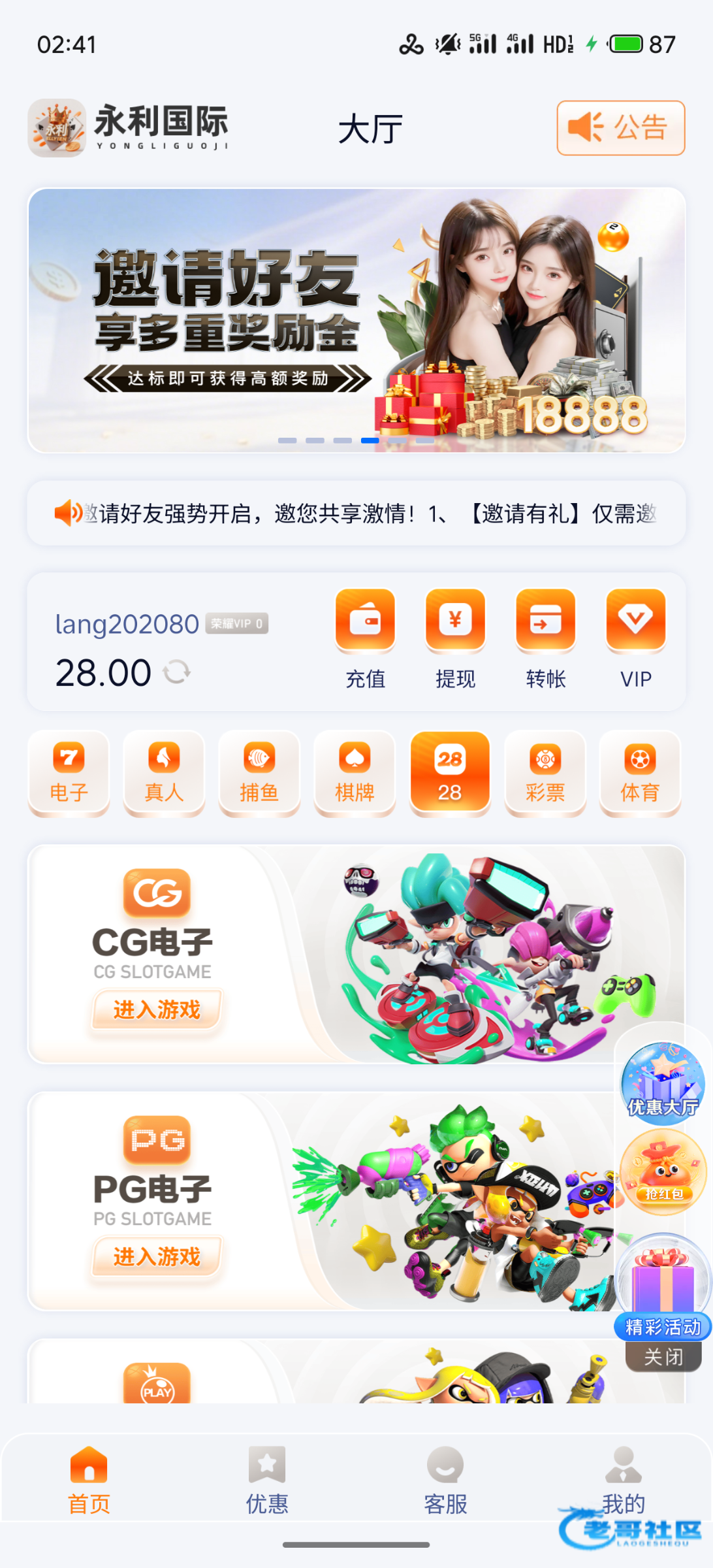Open the 公告 announcements button
Screen dimensions: 713x1568
click(620, 127)
